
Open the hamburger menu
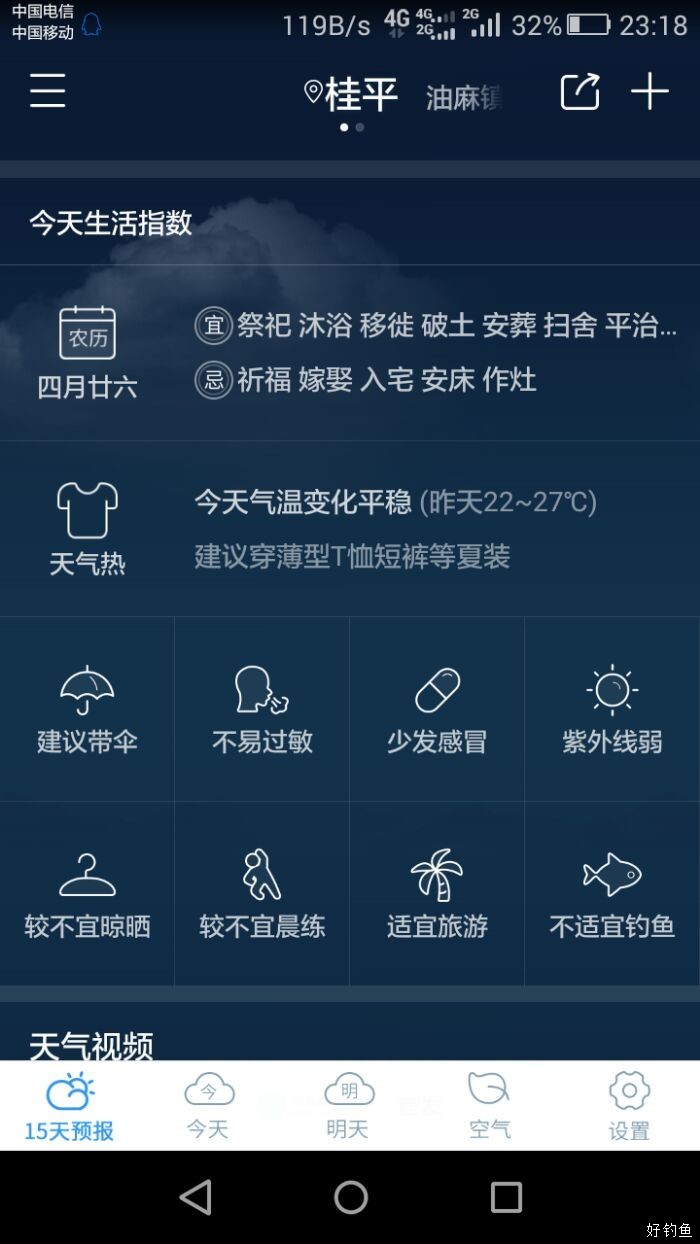[x=47, y=92]
